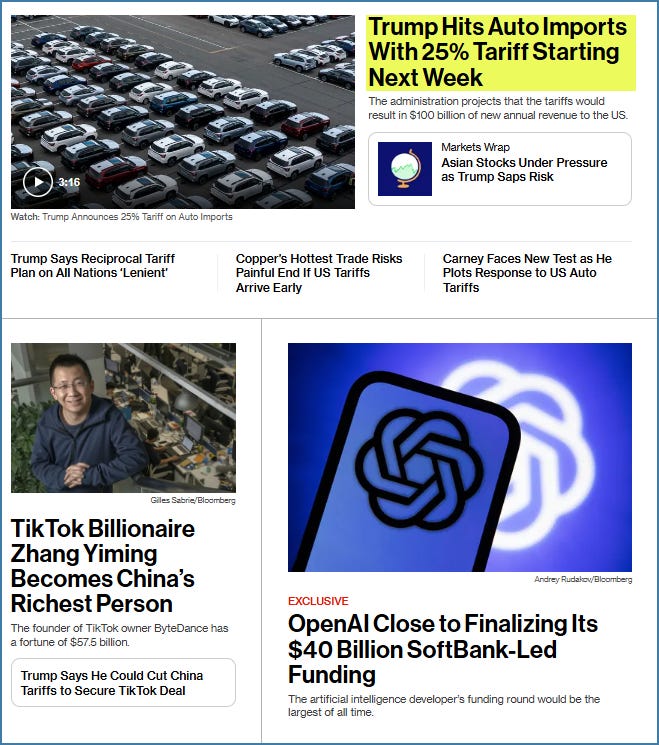Screen dimensions: 659x745
Task: Read the OpenAI $40 billion SoftBank funding article
Action: pyautogui.click(x=442, y=649)
